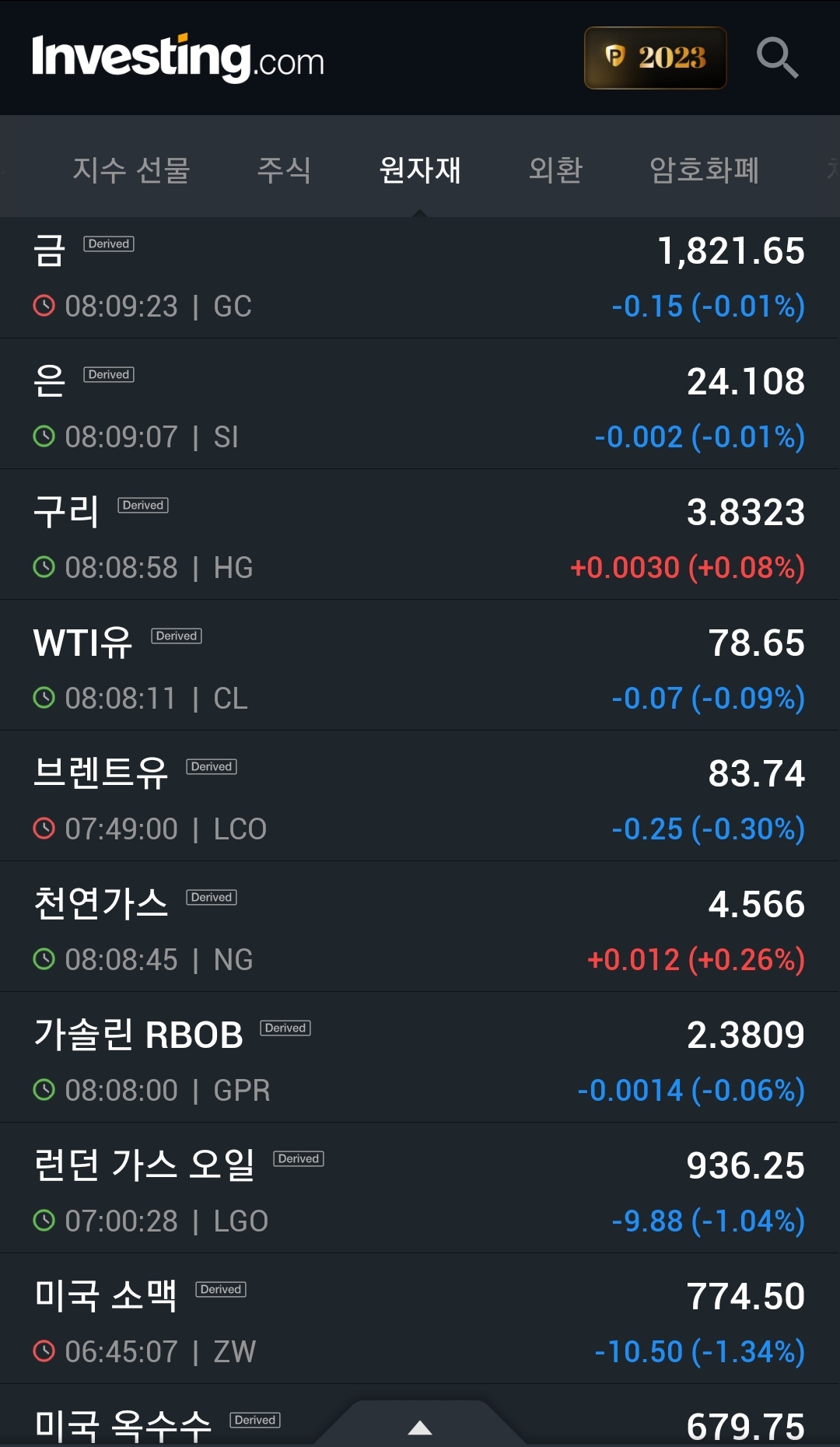Open the 브렌트유 (LCO) row
Image resolution: width=840 pixels, height=1447 pixels.
(x=420, y=796)
